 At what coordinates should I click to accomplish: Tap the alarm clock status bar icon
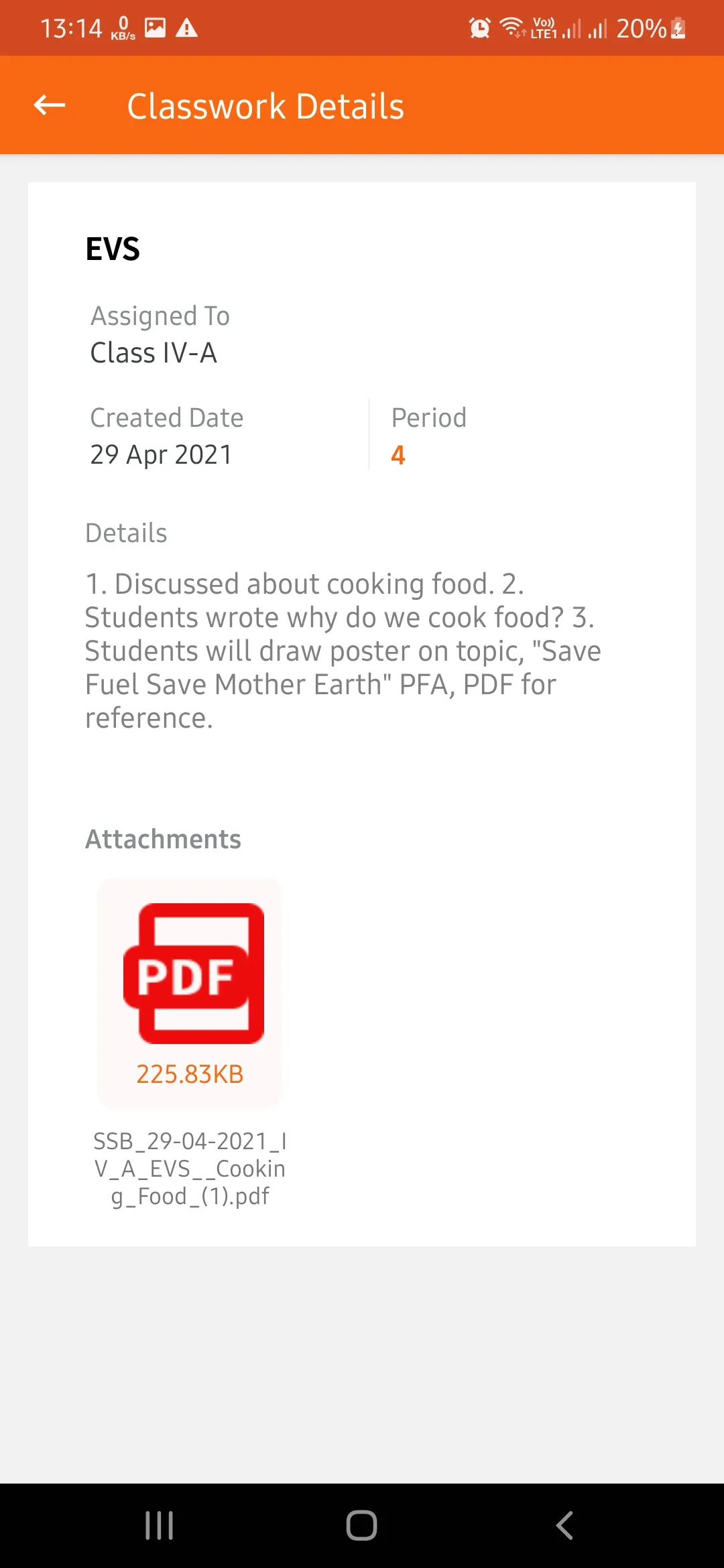pyautogui.click(x=480, y=27)
